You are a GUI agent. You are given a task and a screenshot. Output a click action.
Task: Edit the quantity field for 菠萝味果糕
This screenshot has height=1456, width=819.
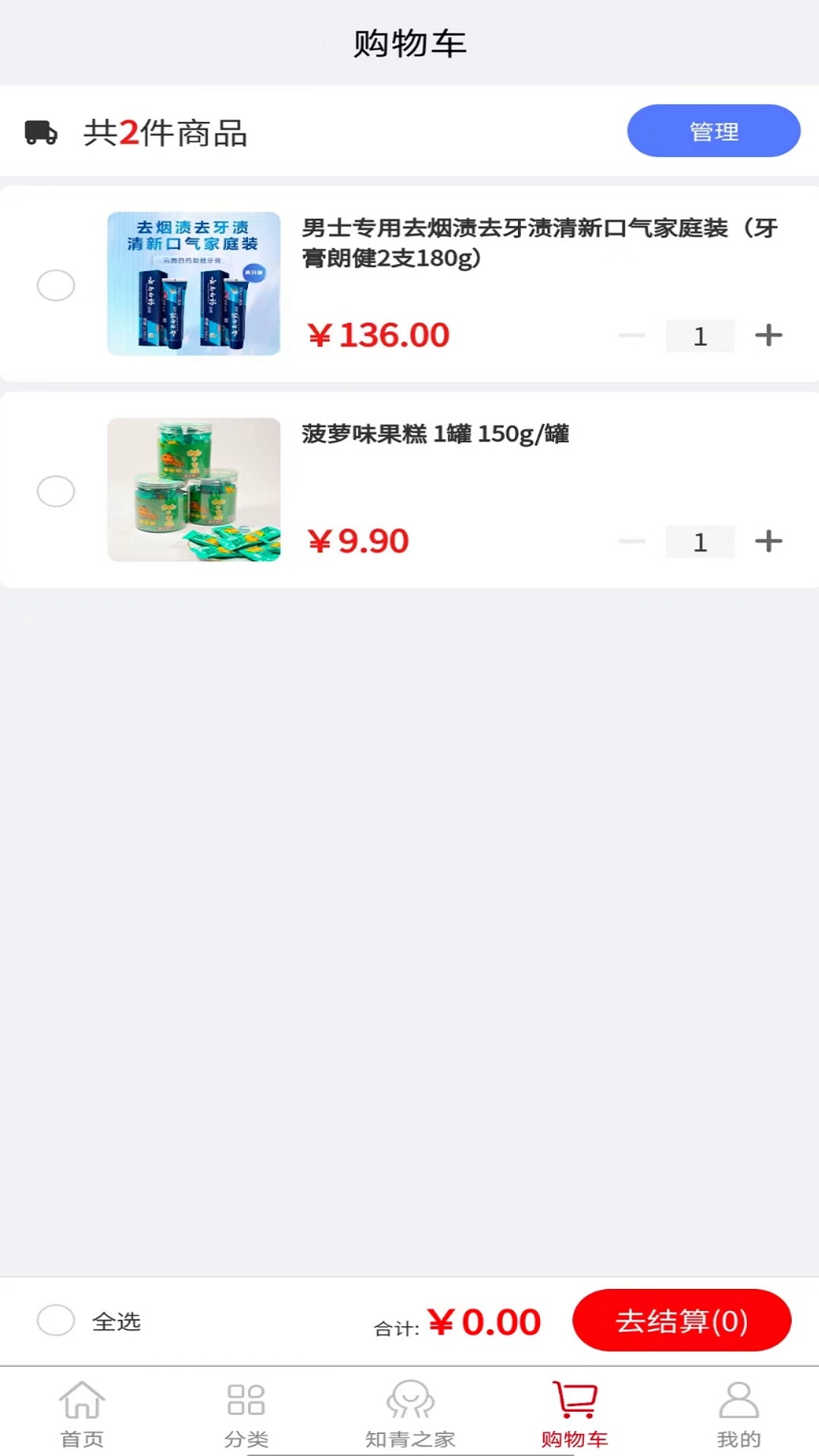[x=699, y=542]
